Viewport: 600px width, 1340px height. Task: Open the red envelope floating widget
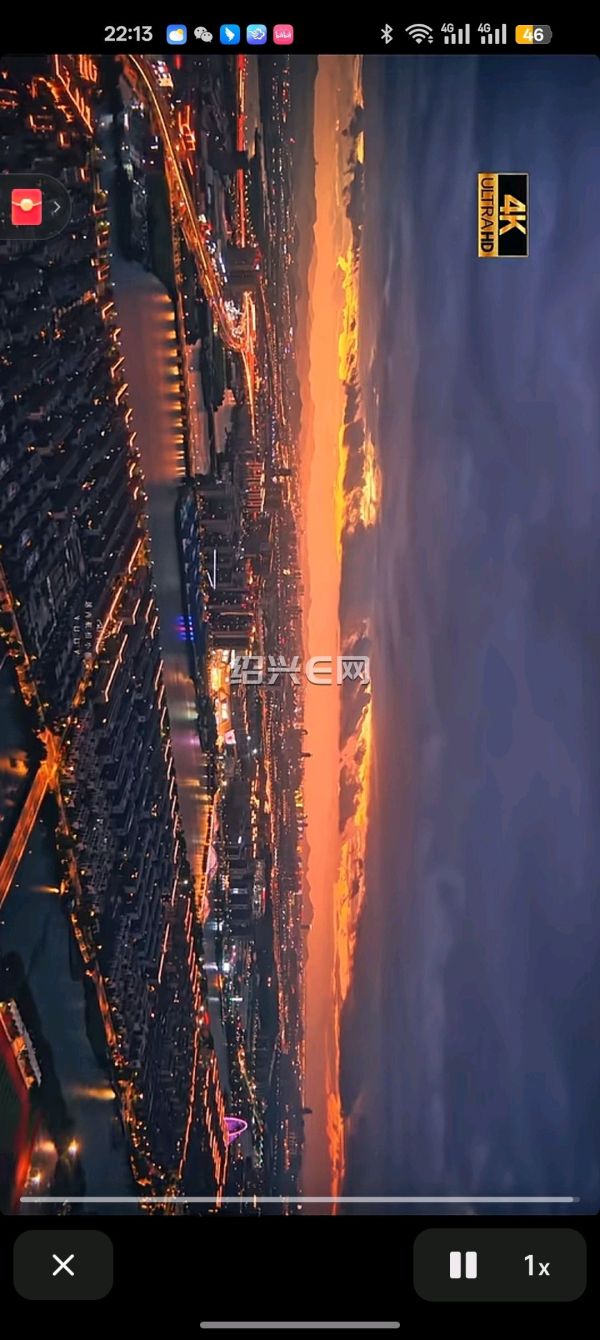28,206
